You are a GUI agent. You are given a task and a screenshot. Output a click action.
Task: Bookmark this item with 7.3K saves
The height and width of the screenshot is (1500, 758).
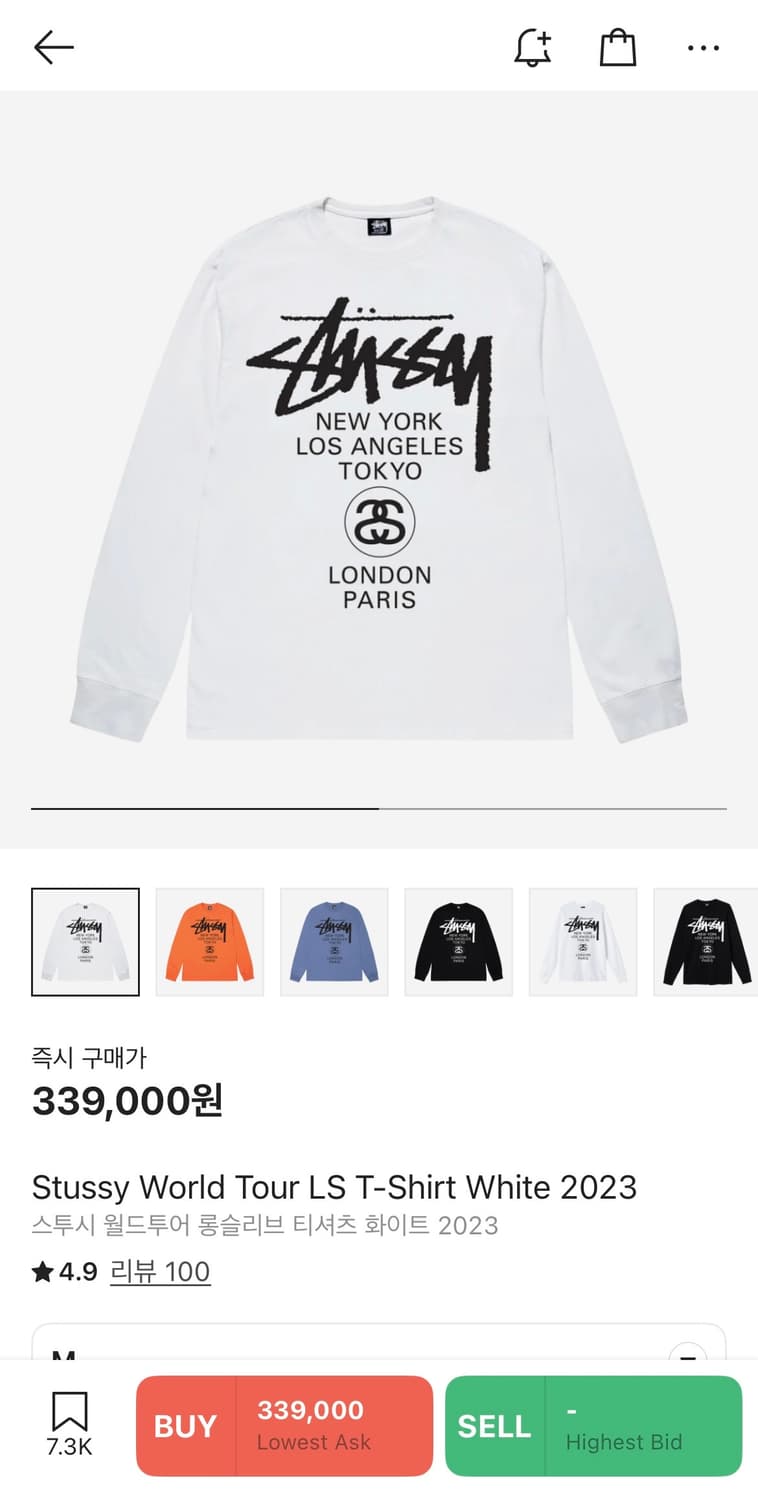point(69,1424)
